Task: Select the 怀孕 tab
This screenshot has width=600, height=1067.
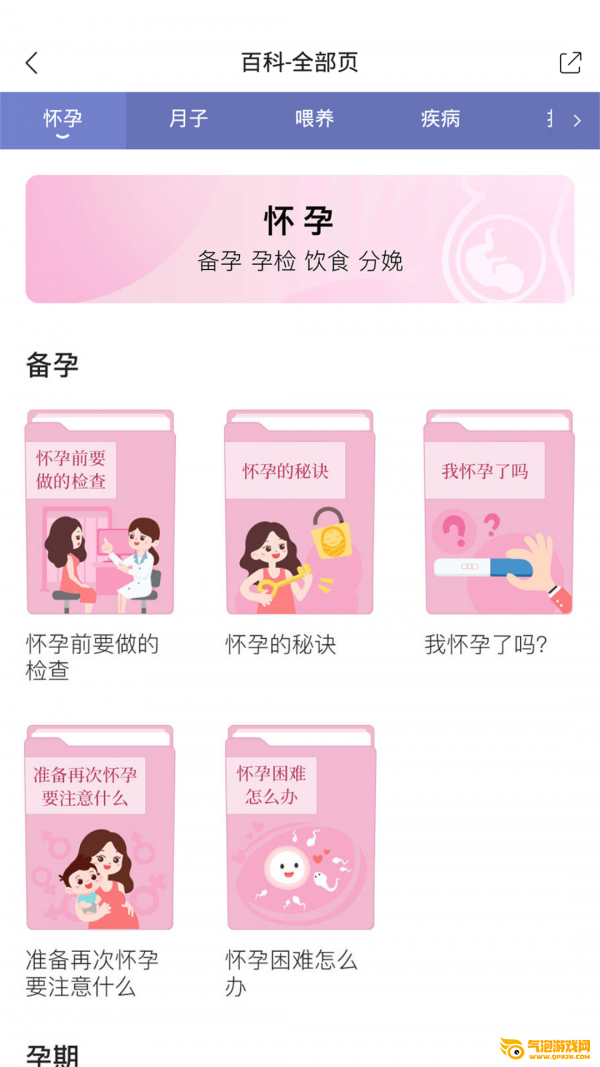Action: (x=62, y=119)
